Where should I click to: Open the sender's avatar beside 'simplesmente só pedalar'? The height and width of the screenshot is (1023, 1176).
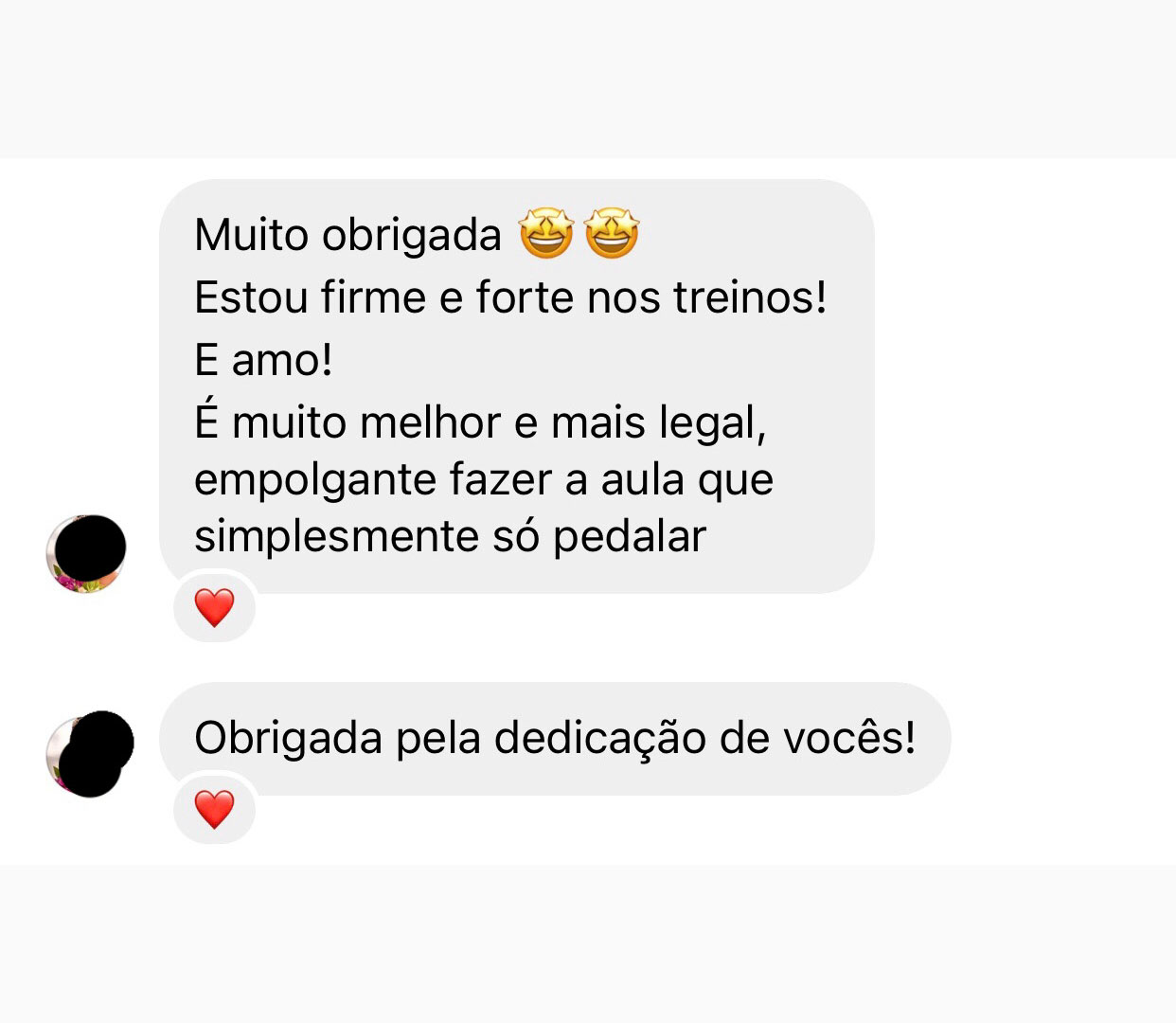(86, 554)
